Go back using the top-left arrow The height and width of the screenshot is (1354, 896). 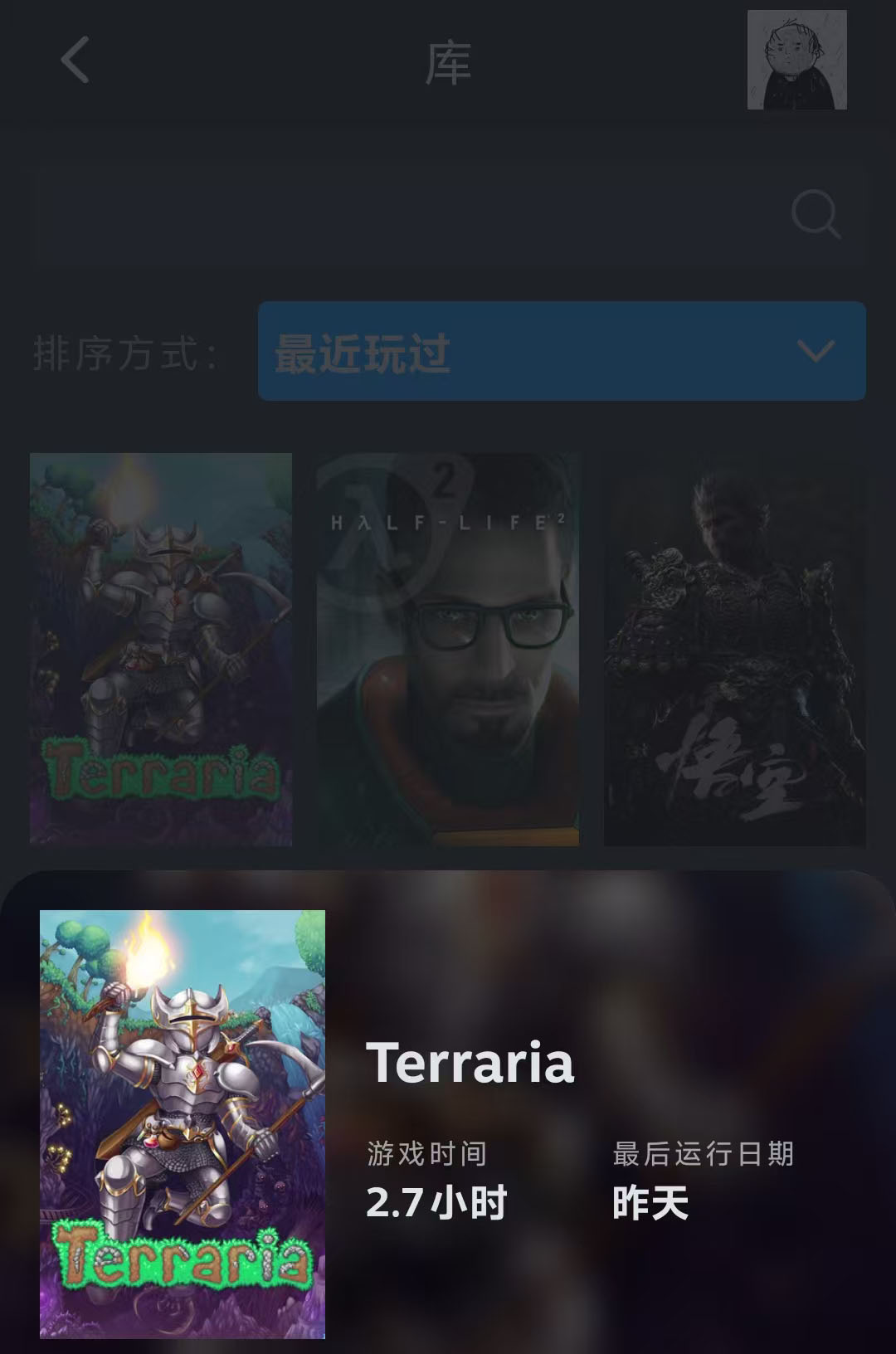pyautogui.click(x=75, y=61)
